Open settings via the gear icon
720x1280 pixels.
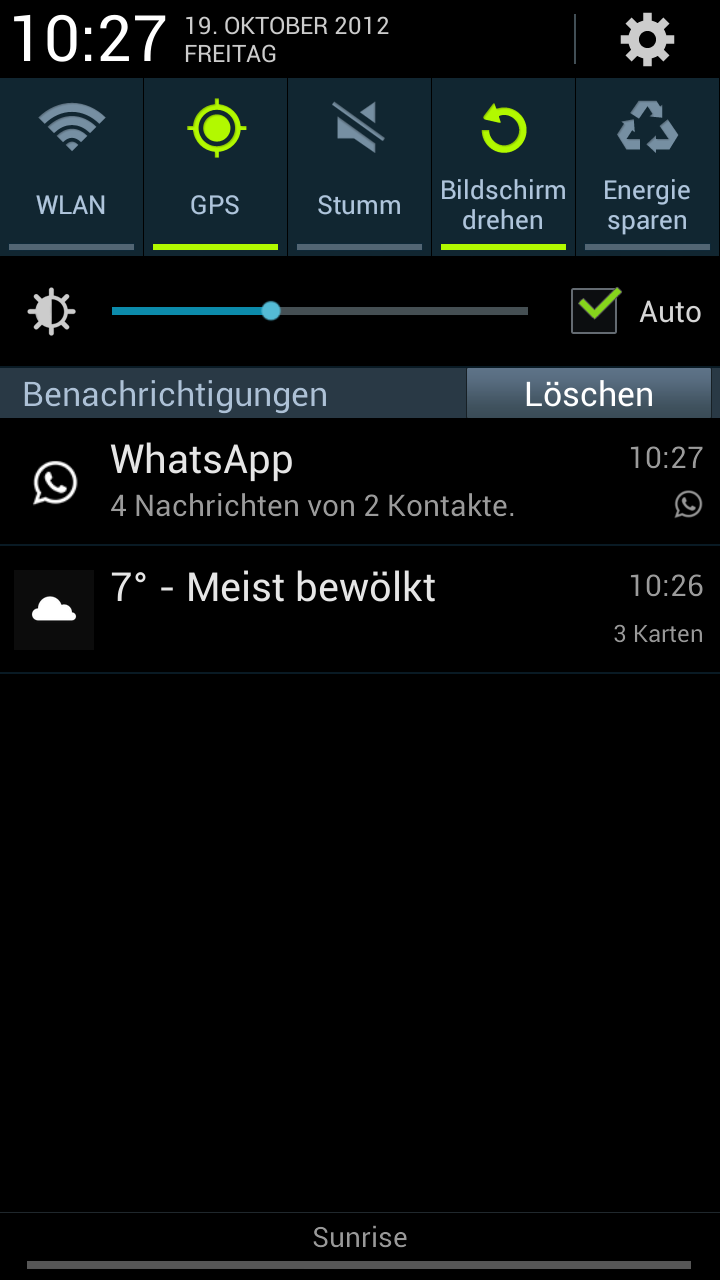pos(647,40)
